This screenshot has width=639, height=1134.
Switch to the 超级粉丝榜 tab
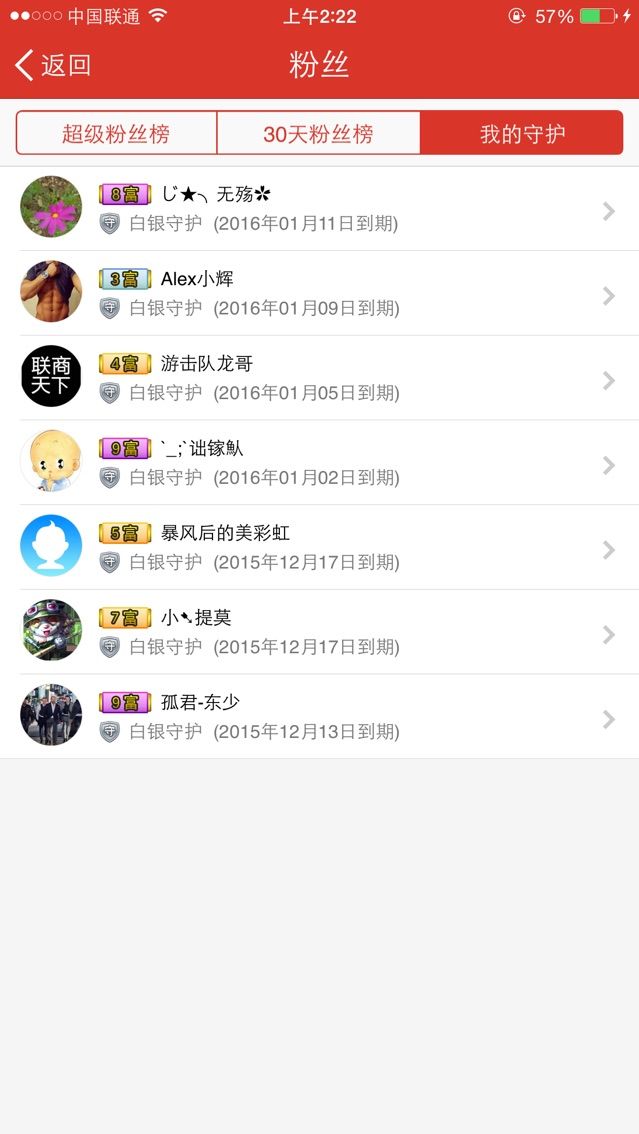tap(116, 133)
